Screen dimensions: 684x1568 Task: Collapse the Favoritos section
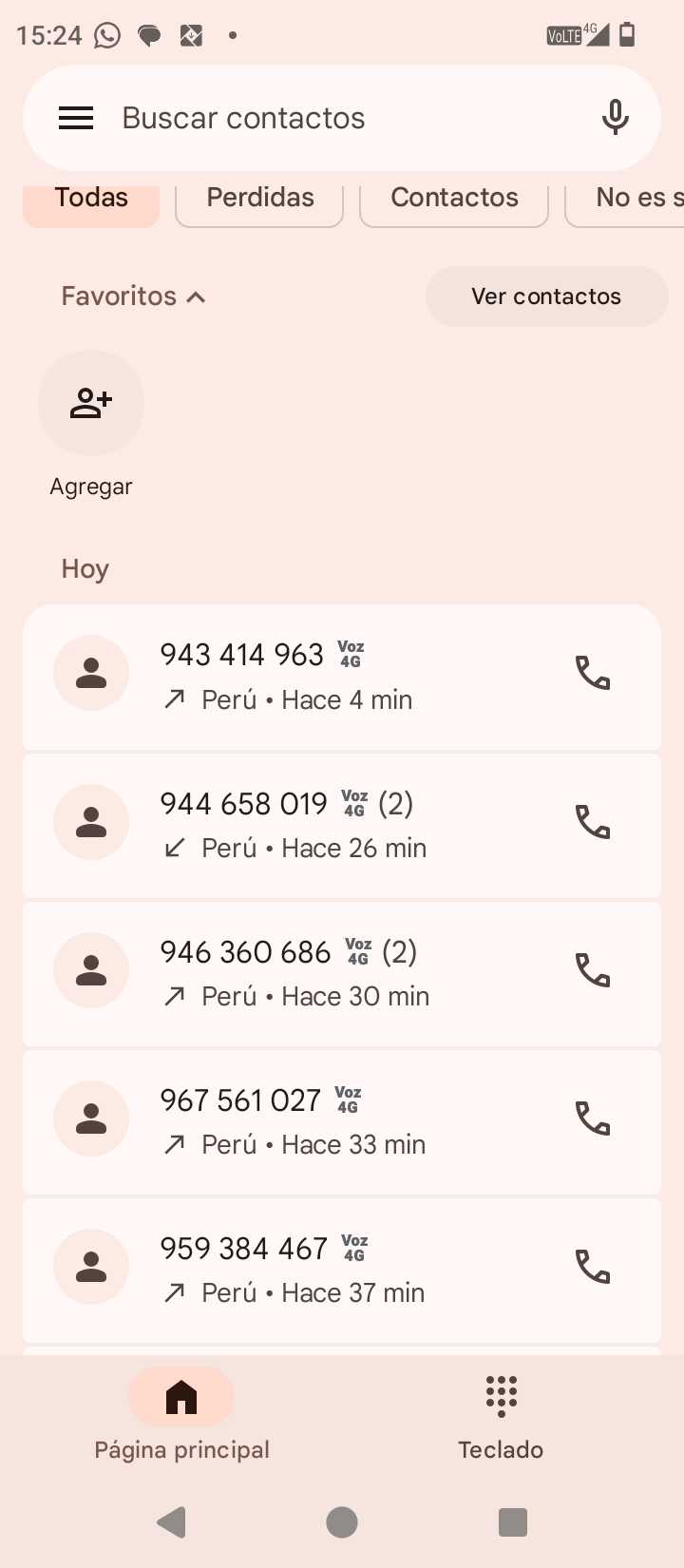[133, 296]
